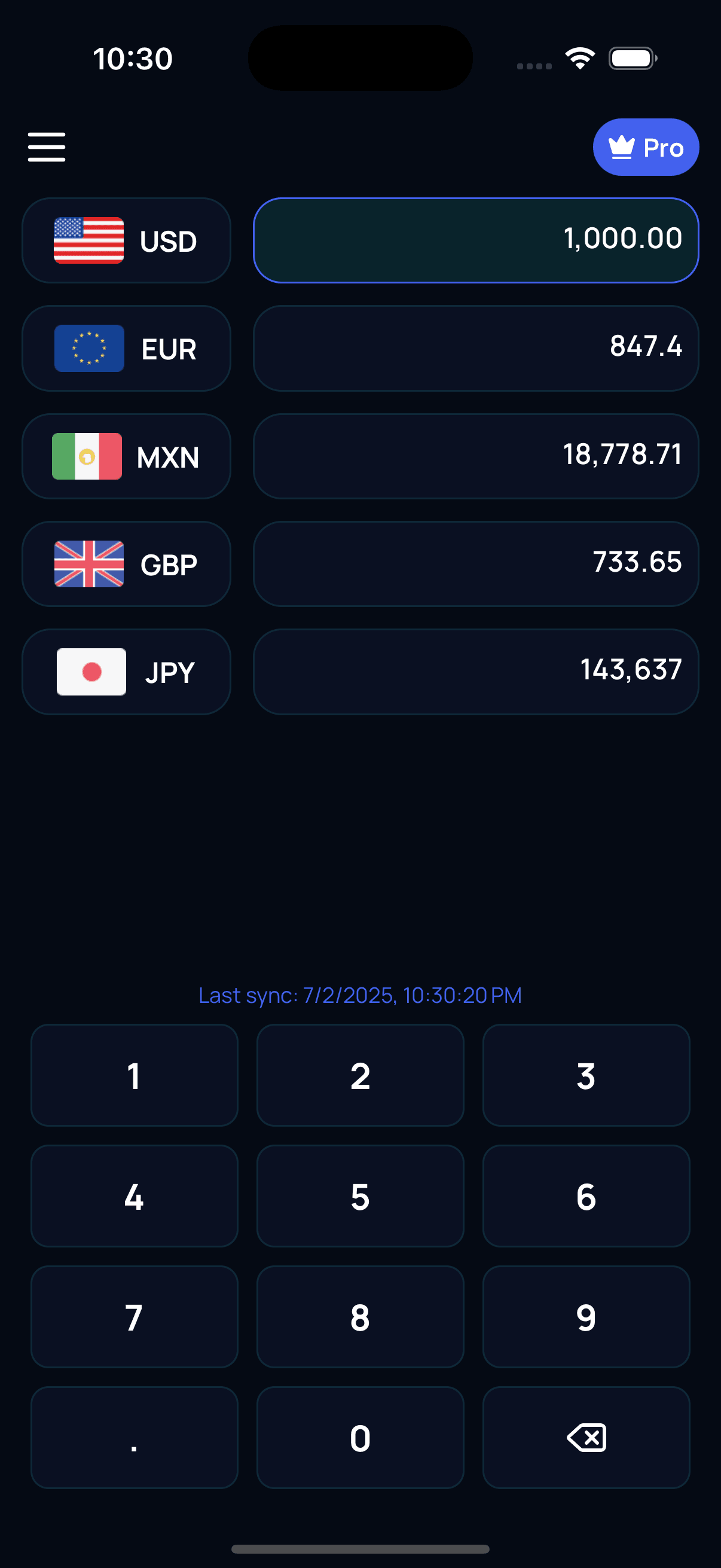Open the EUR currency selector
This screenshot has width=721, height=1568.
[126, 348]
